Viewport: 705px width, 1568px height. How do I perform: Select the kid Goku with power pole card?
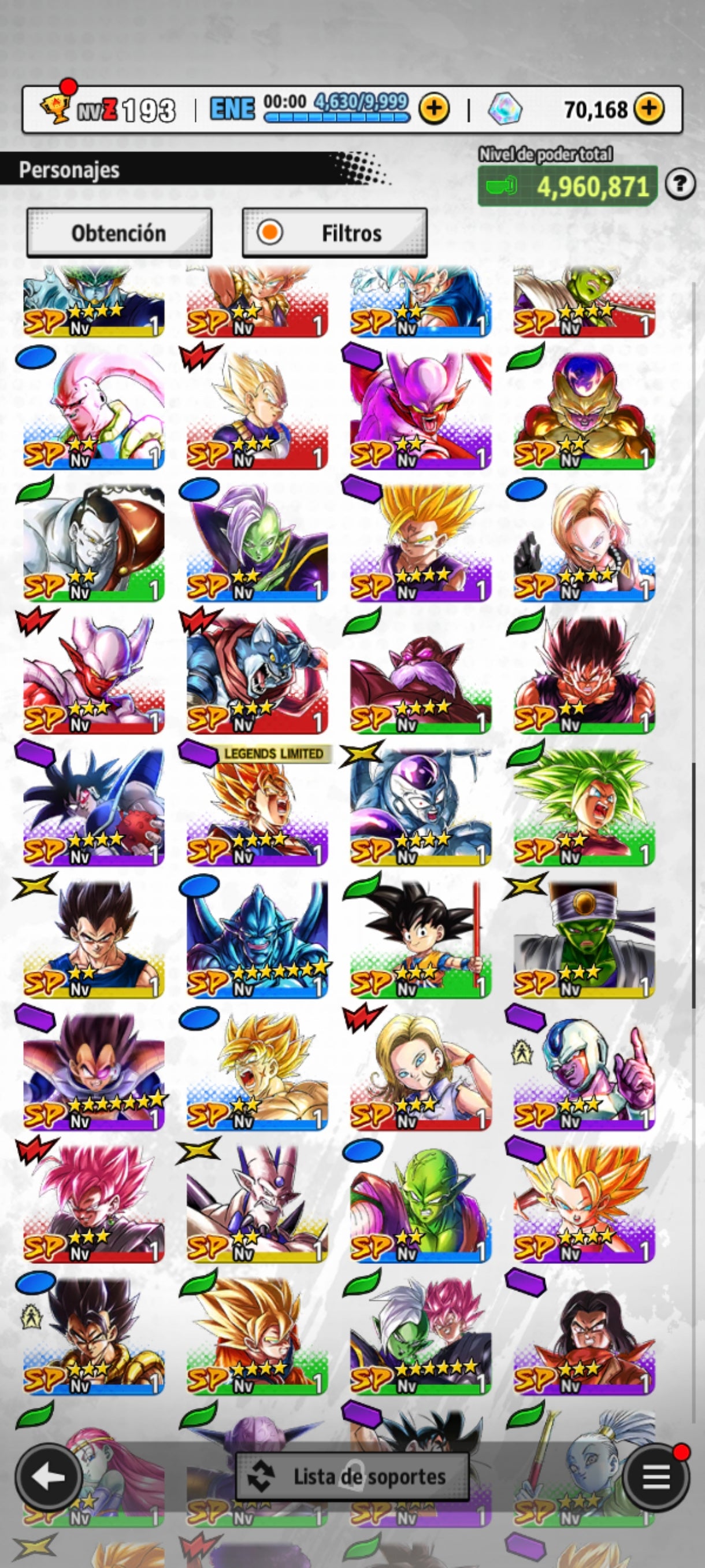coord(420,939)
